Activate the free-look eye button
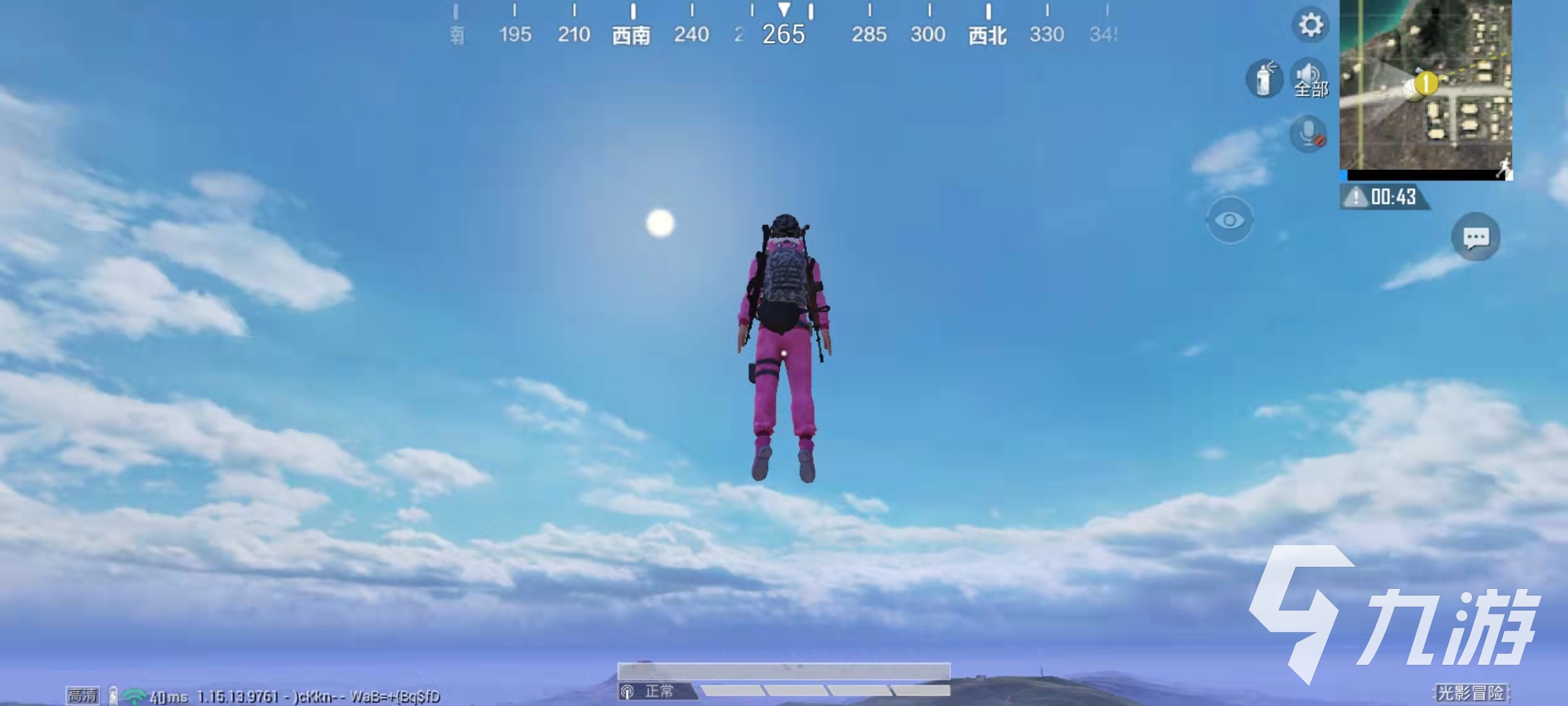The image size is (1568, 706). point(1229,220)
